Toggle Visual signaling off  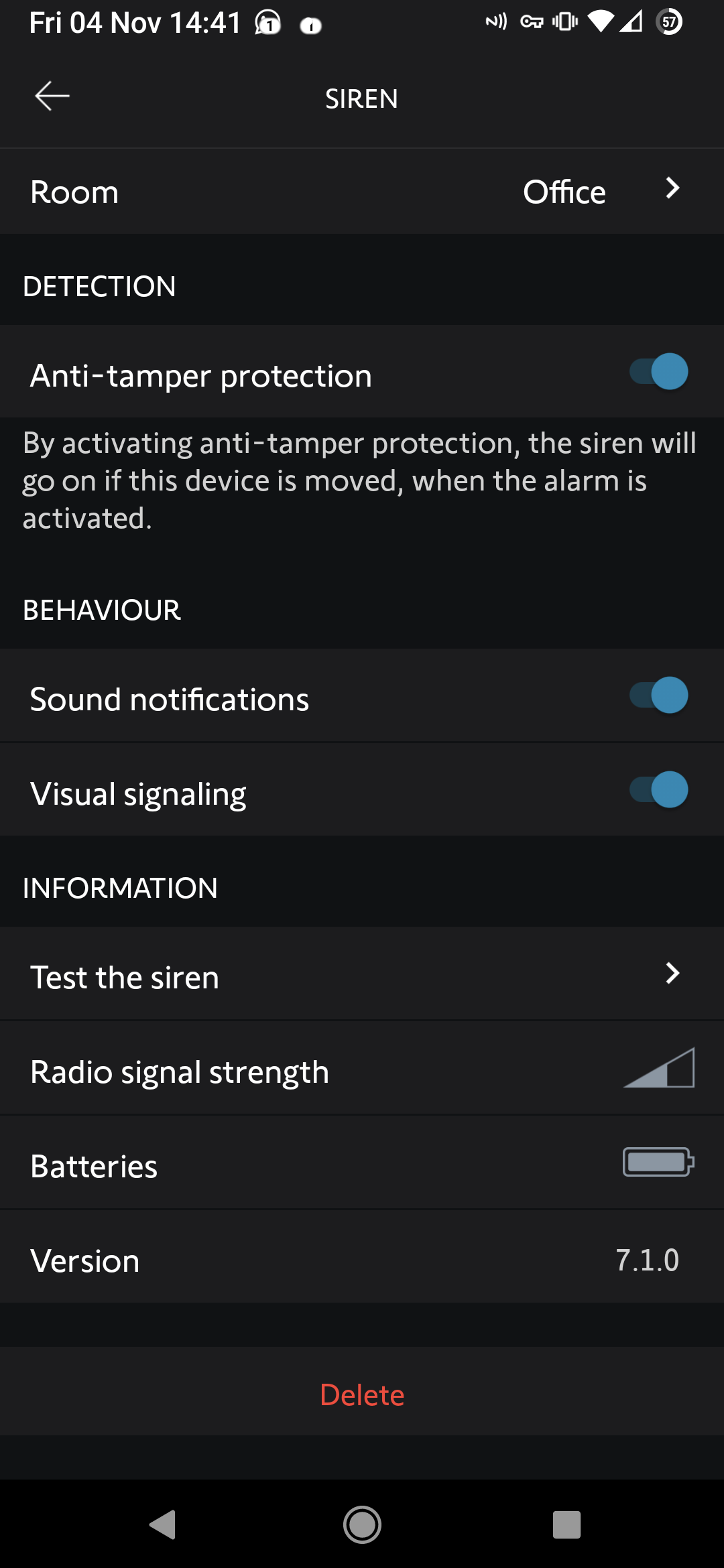click(x=658, y=790)
